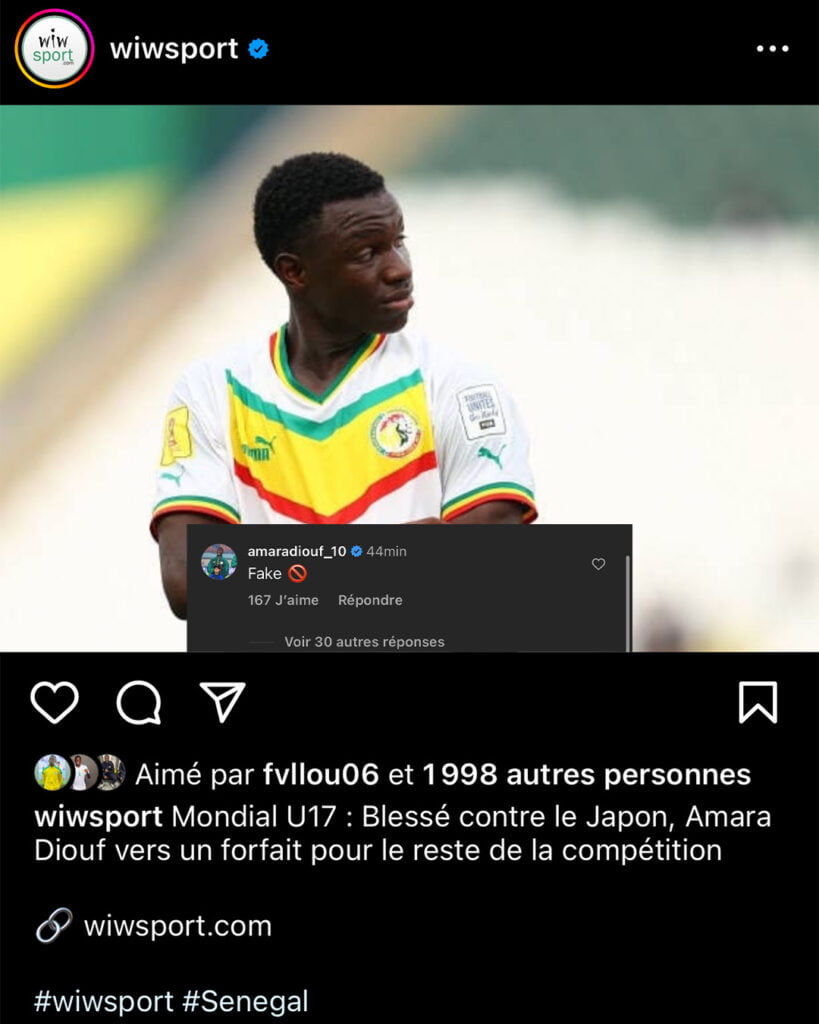Save the post with the bookmark icon
The image size is (819, 1024).
[x=757, y=703]
